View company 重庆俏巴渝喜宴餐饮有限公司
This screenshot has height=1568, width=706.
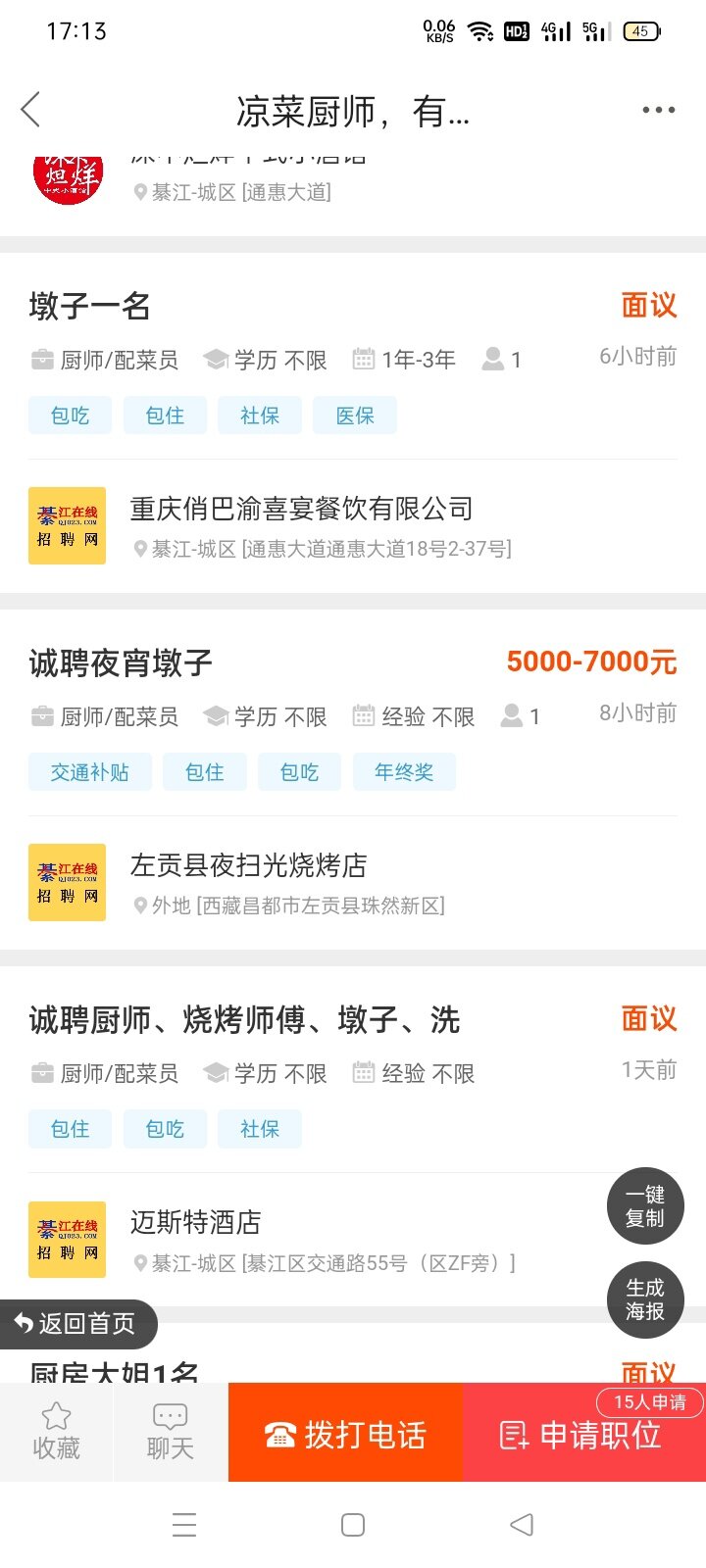302,509
